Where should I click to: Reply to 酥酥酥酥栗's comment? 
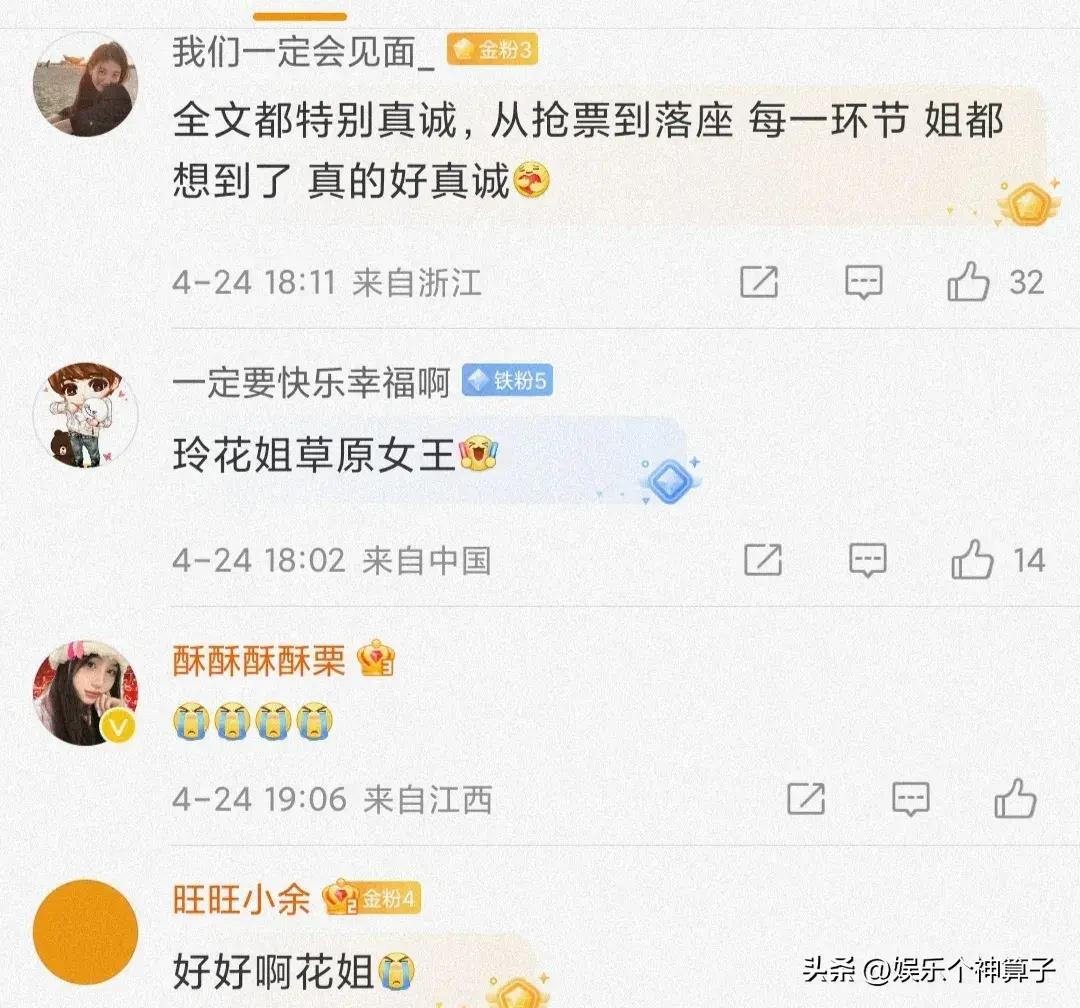910,799
